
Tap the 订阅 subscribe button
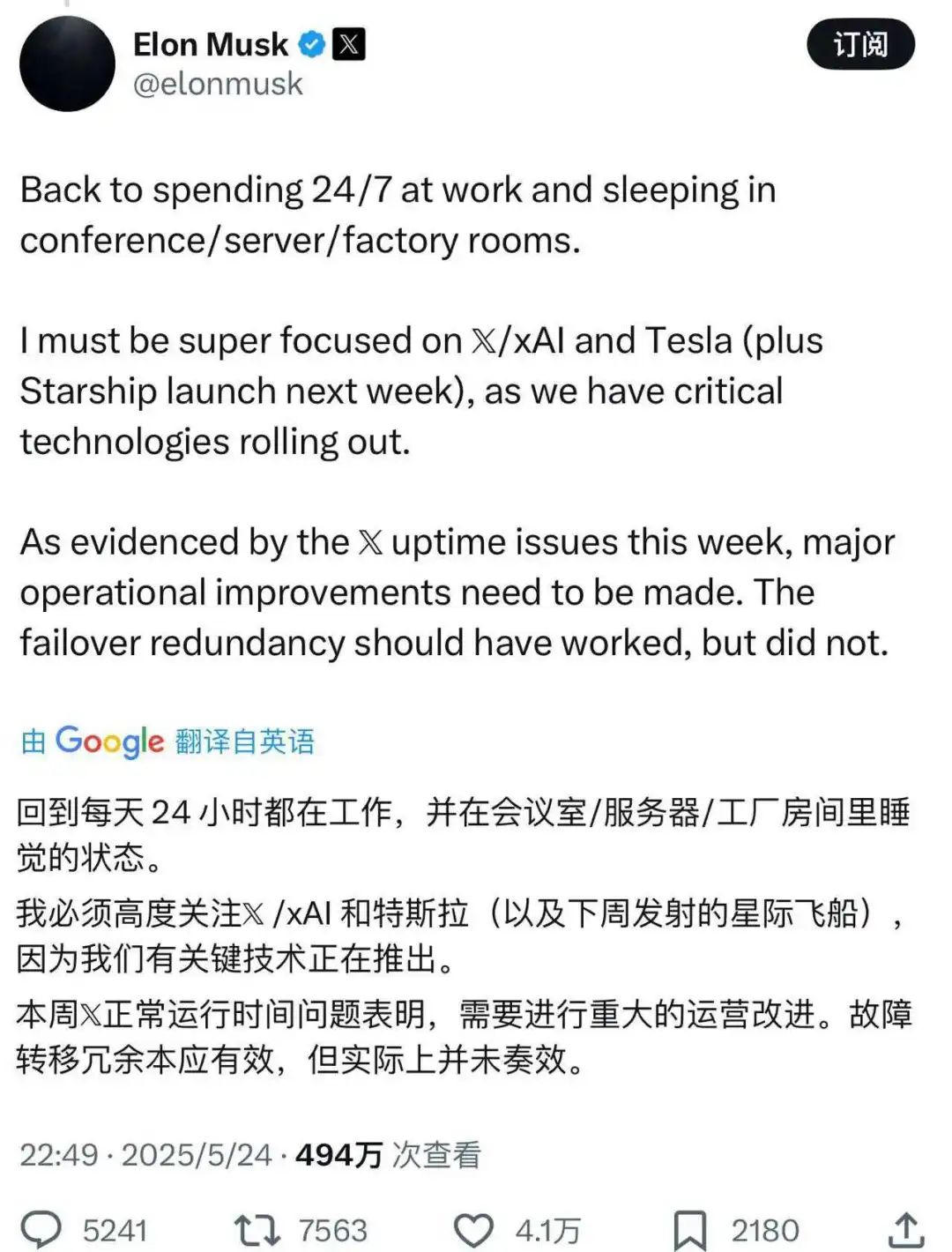point(860,44)
